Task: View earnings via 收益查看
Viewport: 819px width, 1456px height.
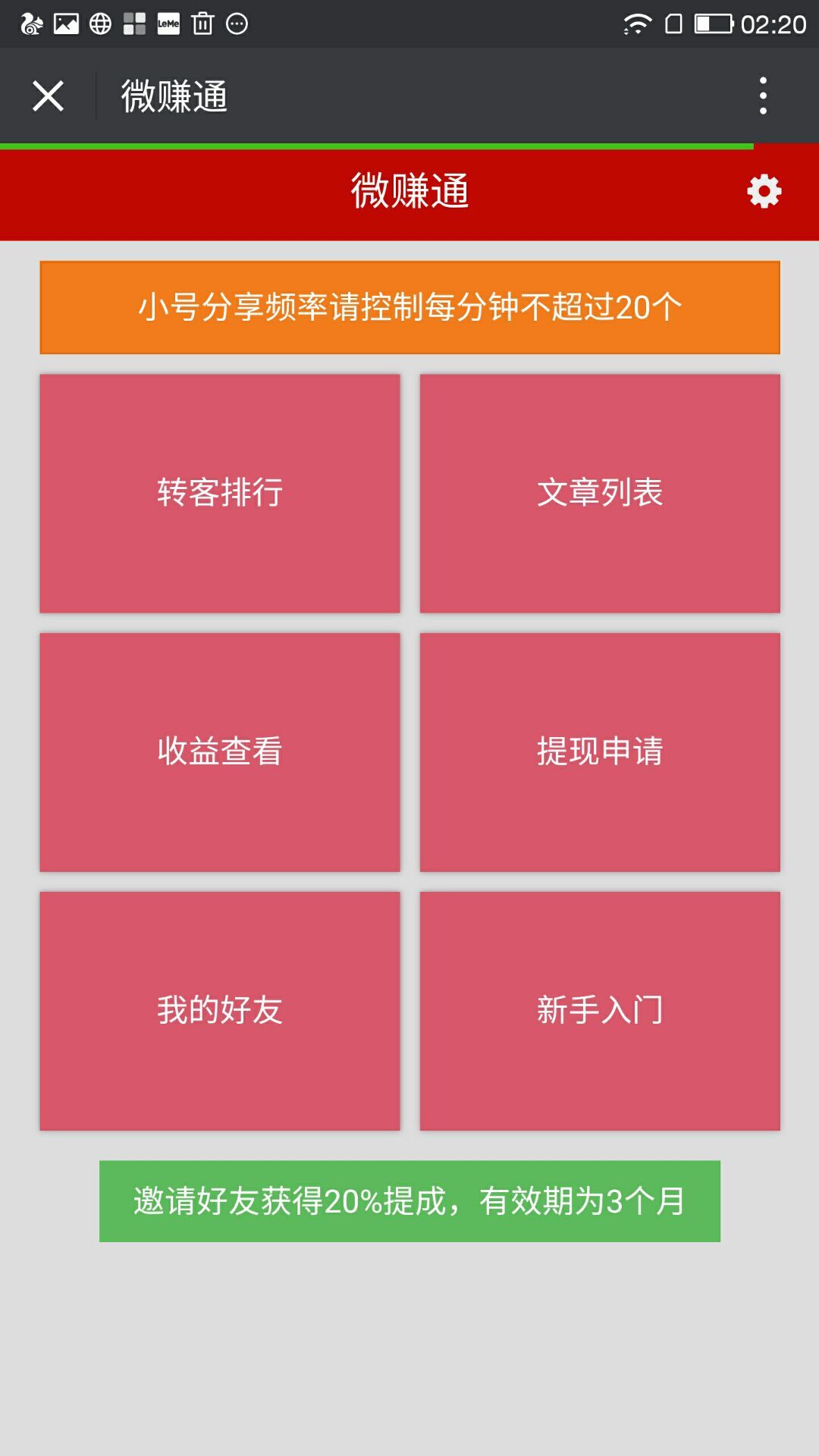Action: (x=220, y=752)
